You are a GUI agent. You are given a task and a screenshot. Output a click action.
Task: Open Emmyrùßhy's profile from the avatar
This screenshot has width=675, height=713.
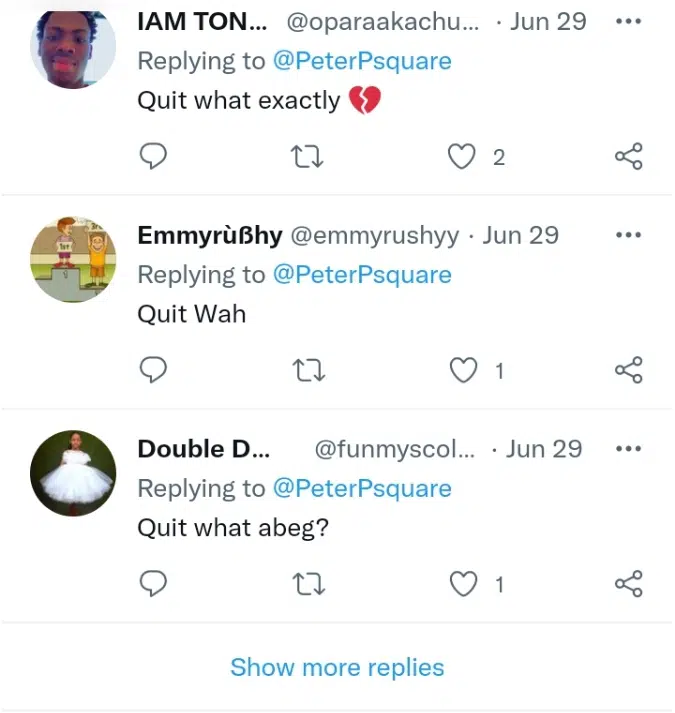click(73, 259)
